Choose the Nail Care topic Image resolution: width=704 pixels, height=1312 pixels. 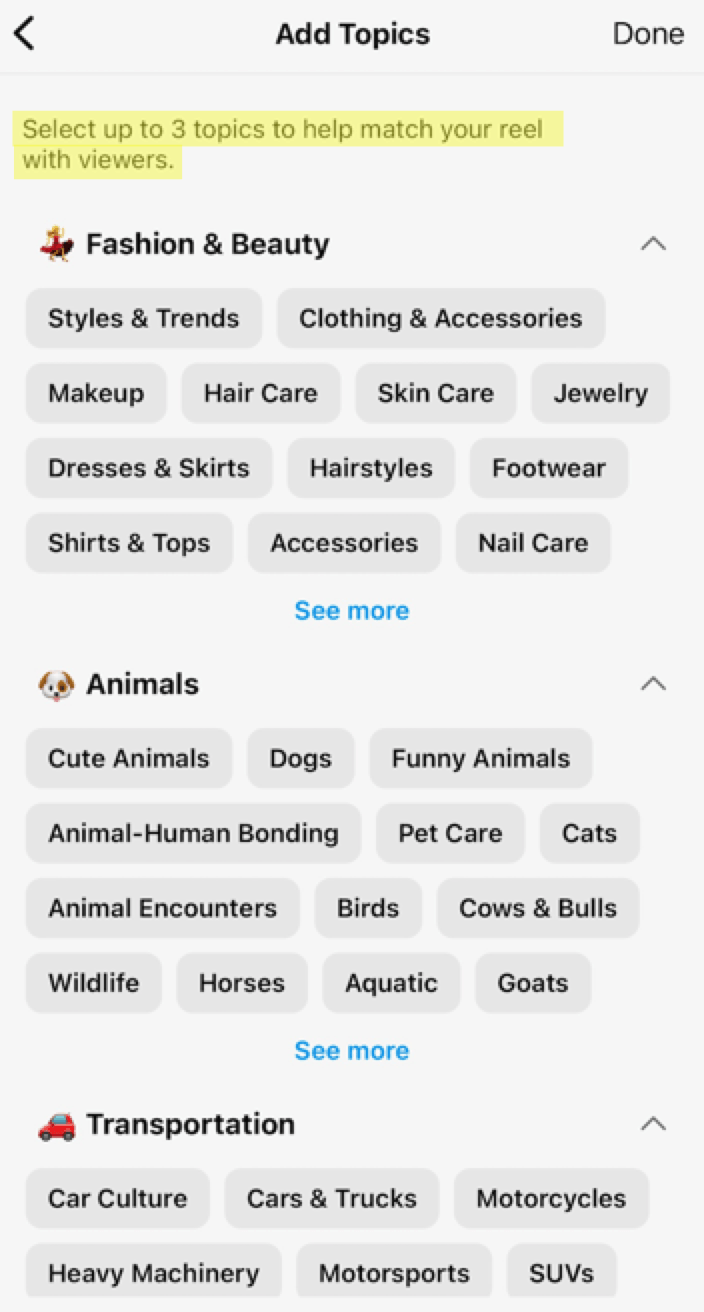(532, 543)
